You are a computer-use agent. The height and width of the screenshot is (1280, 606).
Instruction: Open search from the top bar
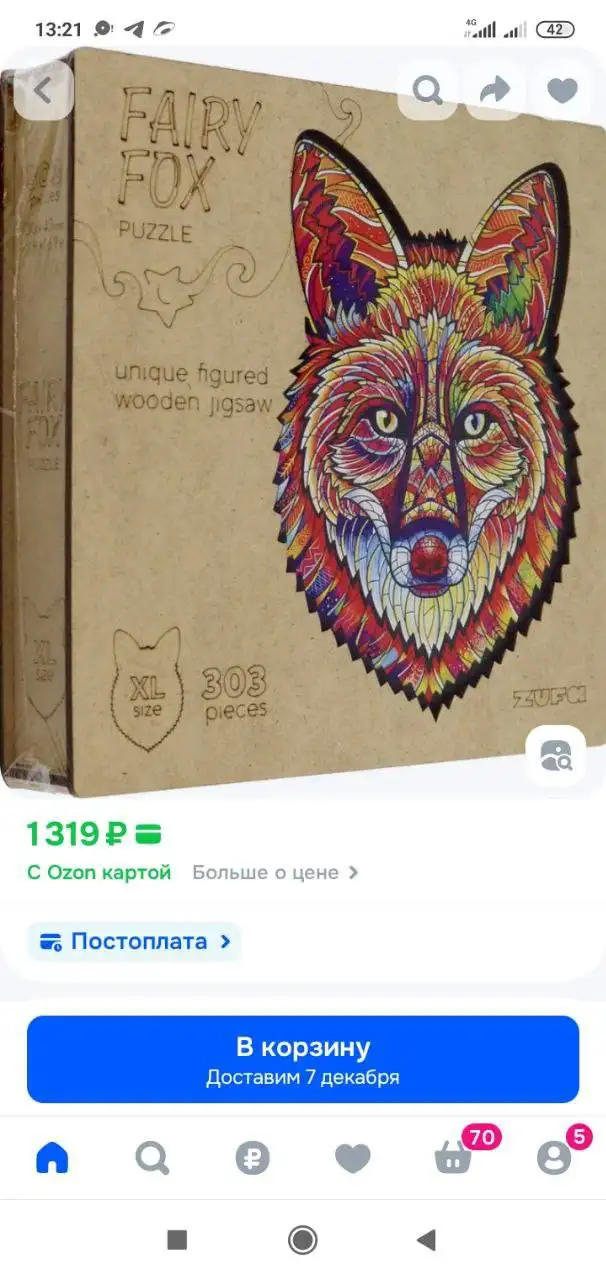428,91
